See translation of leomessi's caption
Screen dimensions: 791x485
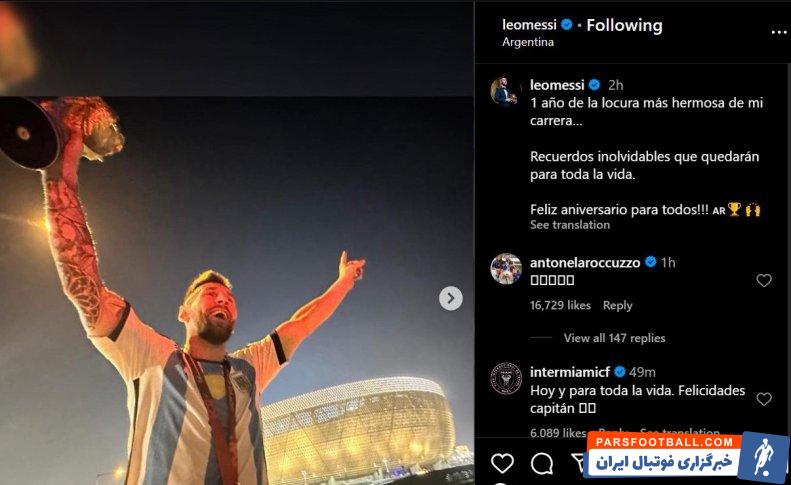(x=569, y=225)
